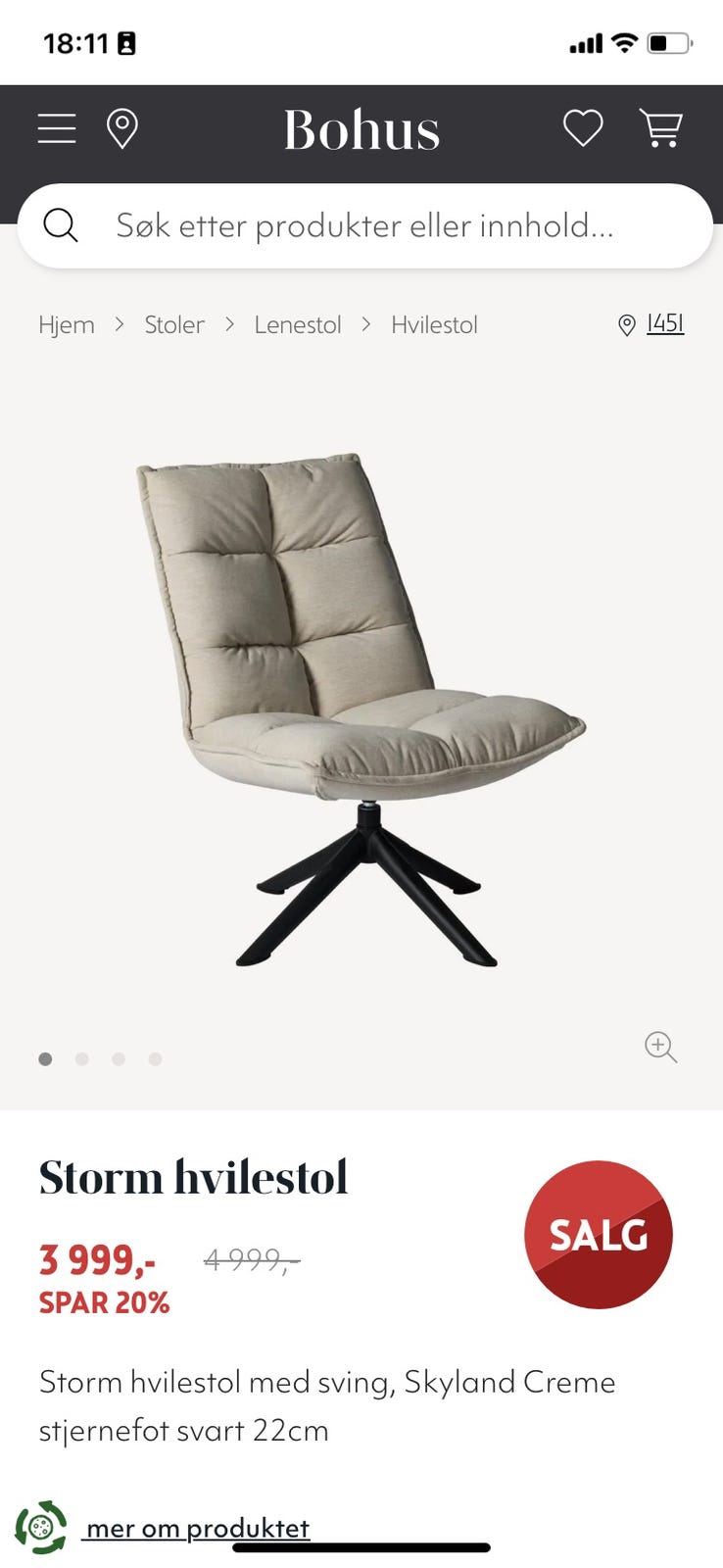Tap the product search field
The image size is (723, 1568).
click(364, 226)
